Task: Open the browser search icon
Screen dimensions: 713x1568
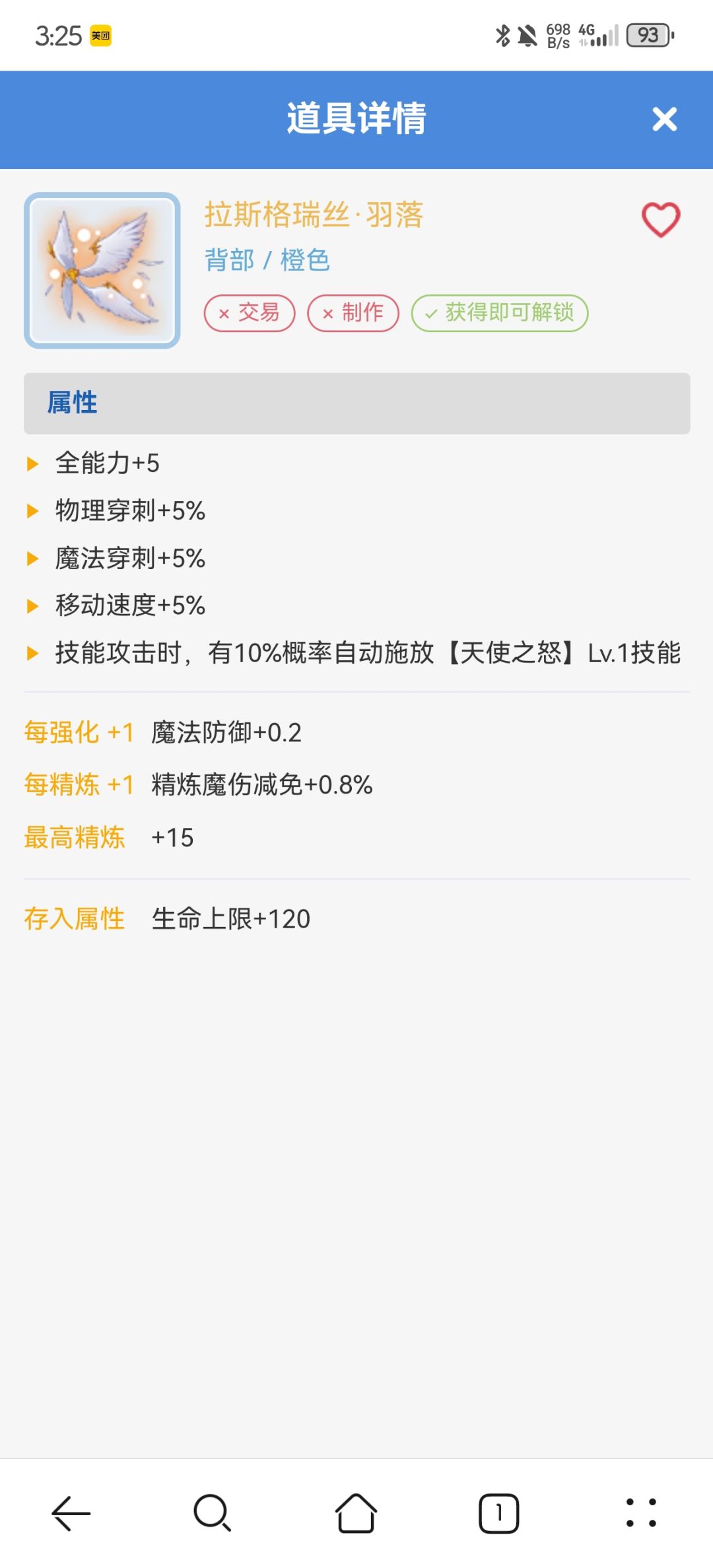Action: [213, 1513]
